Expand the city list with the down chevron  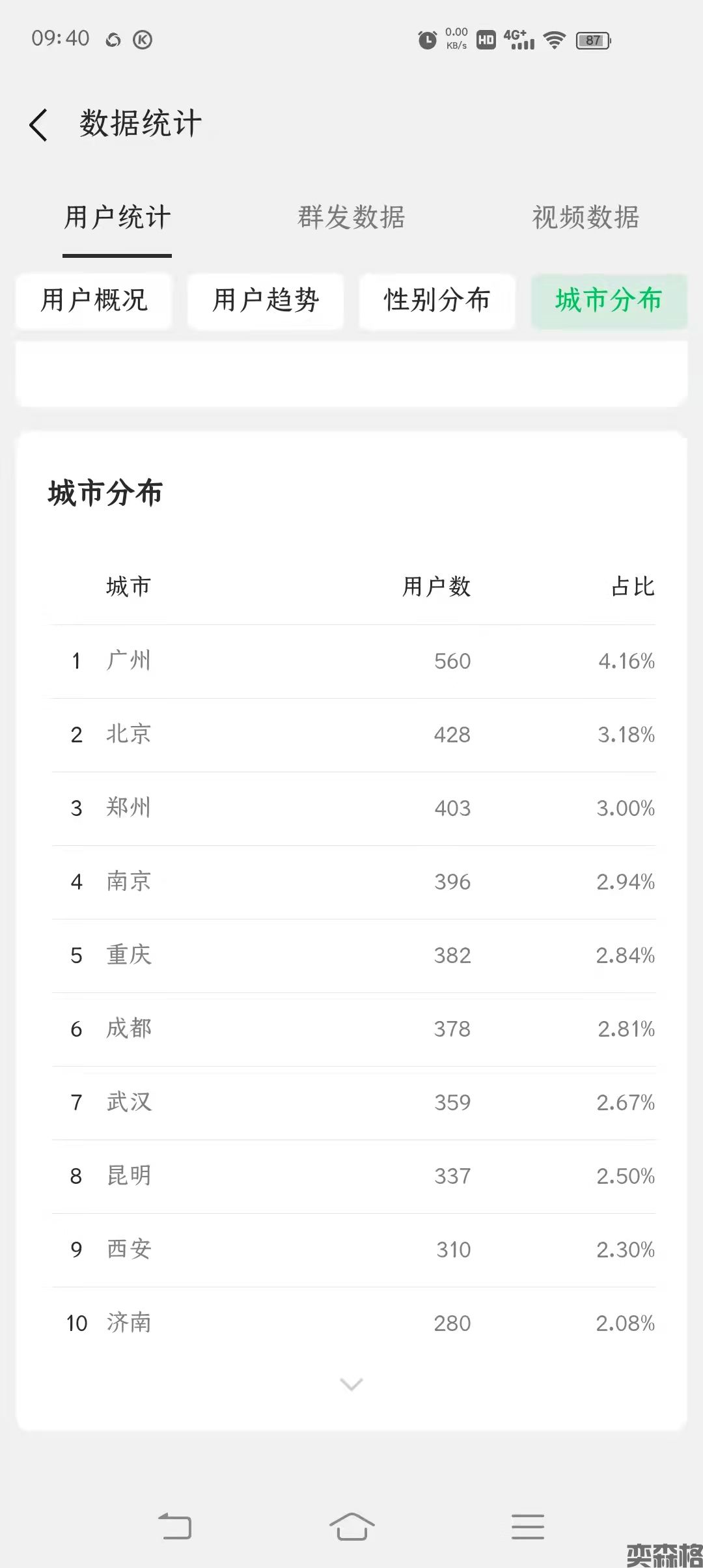[351, 1384]
